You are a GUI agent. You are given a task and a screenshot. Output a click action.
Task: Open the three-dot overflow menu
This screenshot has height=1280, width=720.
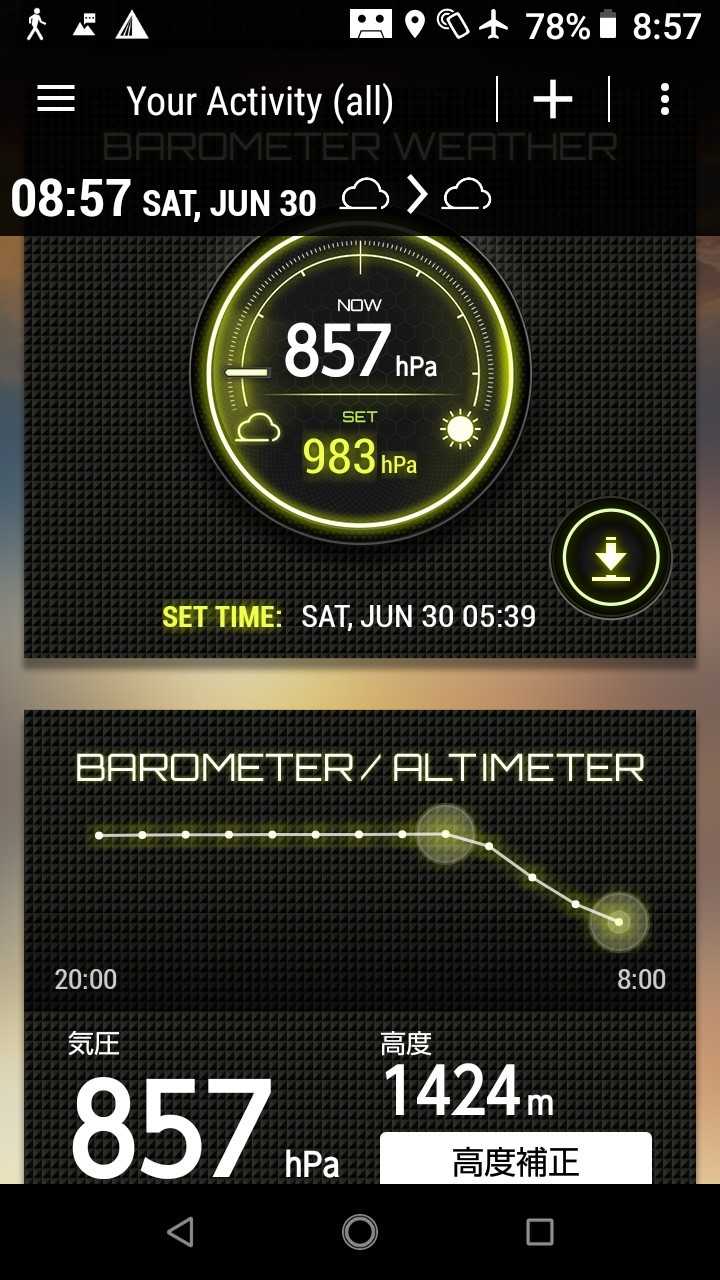pyautogui.click(x=665, y=100)
